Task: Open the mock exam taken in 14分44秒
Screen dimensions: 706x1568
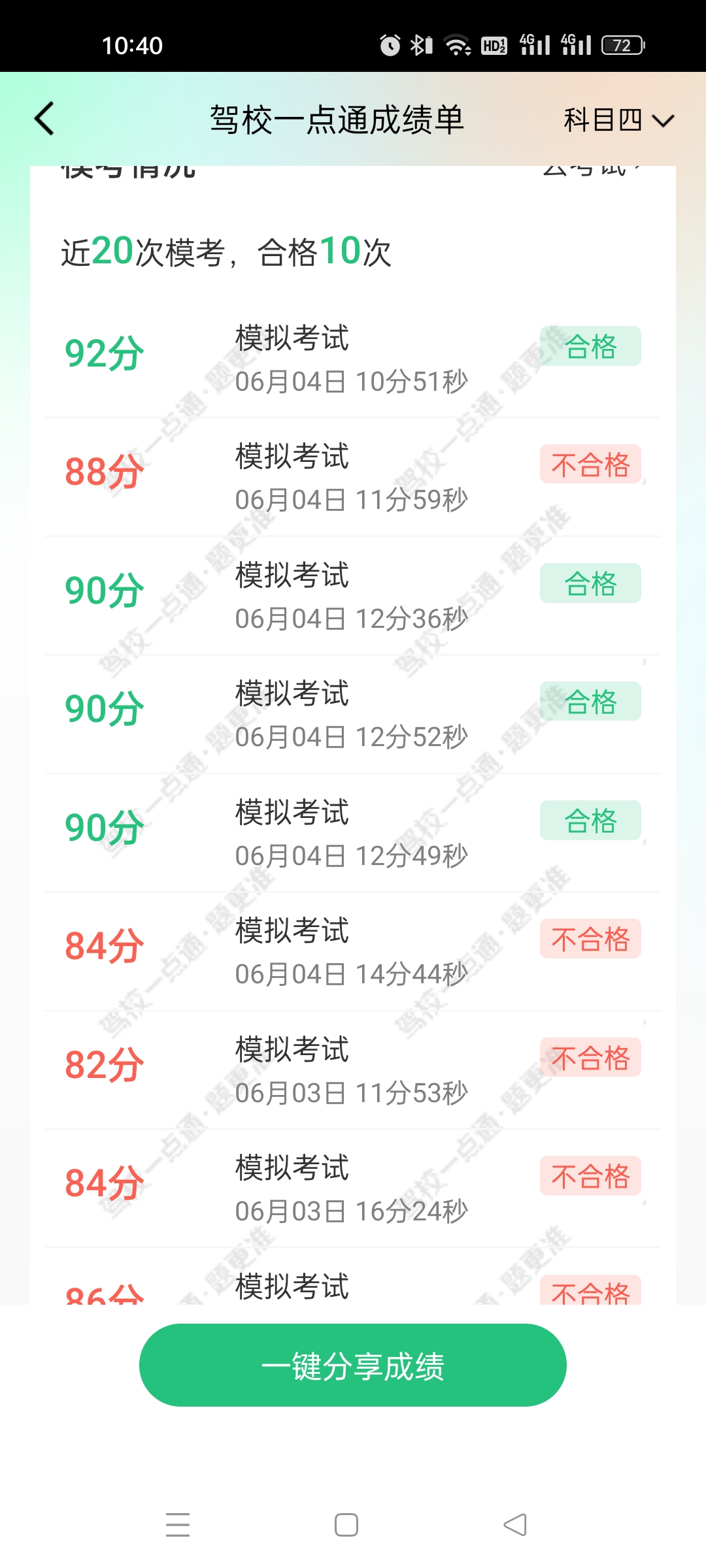Action: 353,952
